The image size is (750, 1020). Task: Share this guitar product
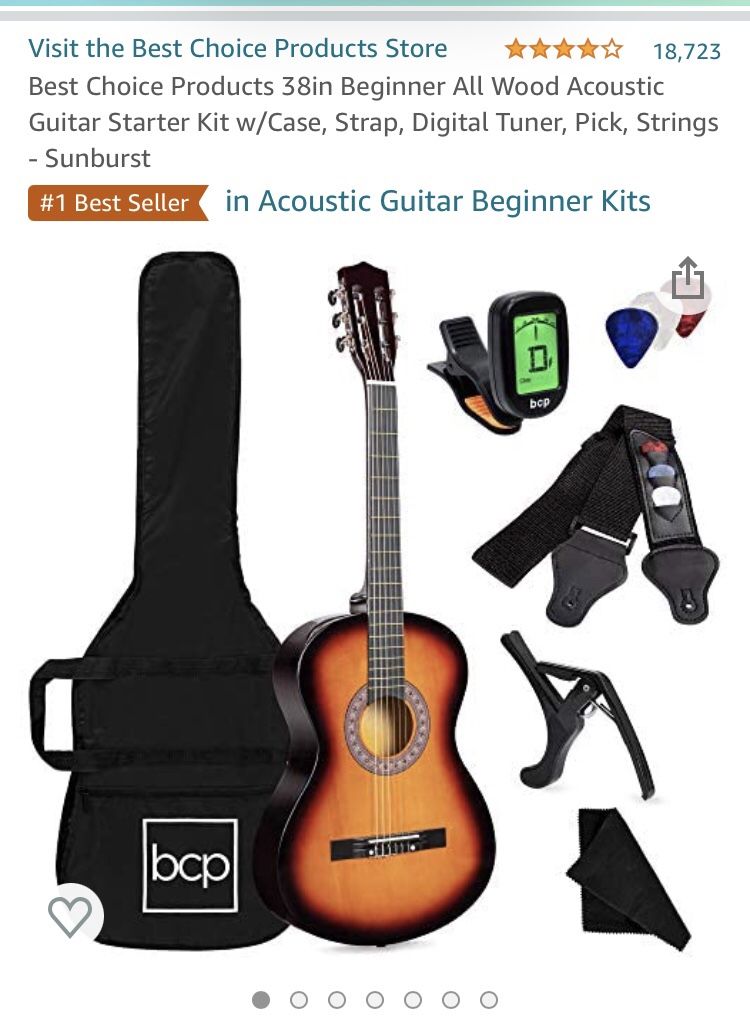pos(688,279)
